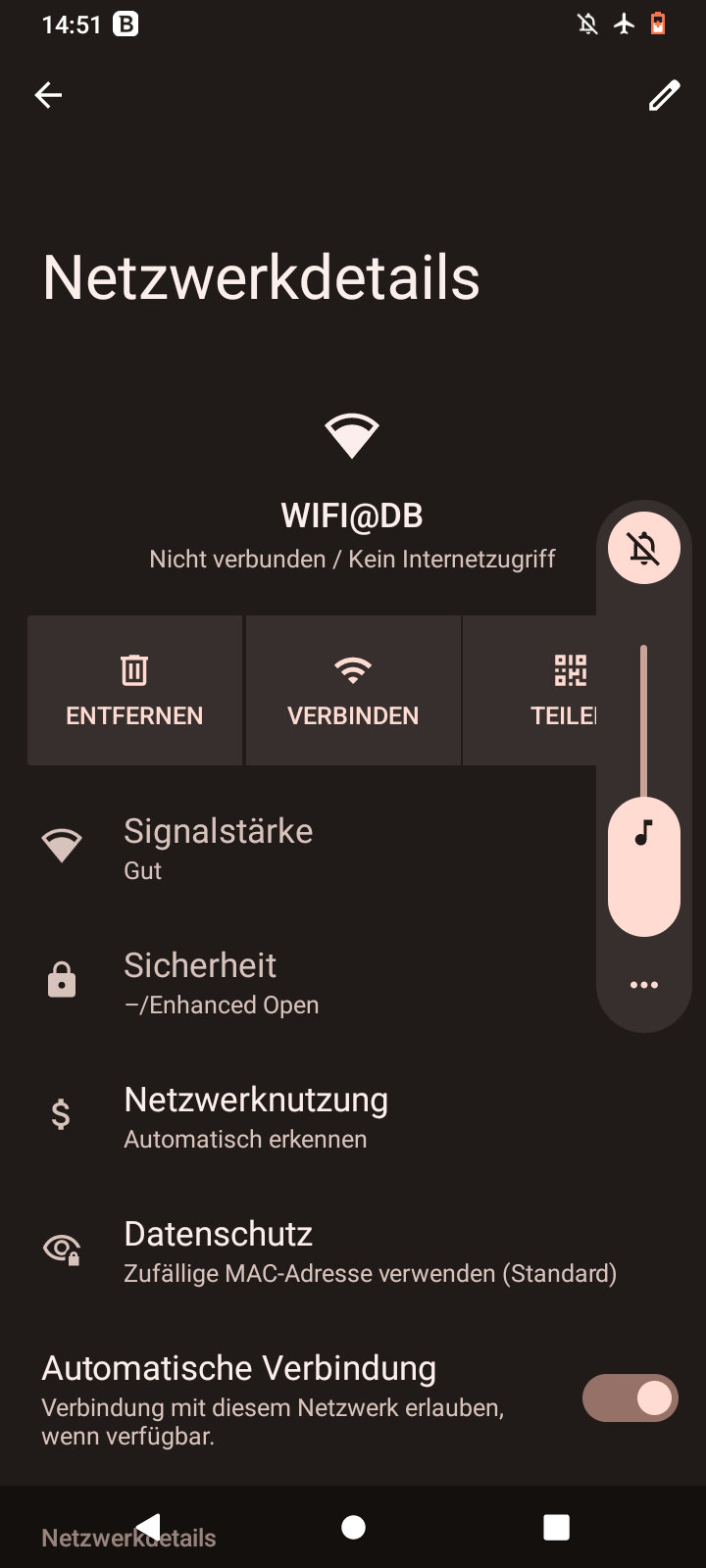Open recent apps overview
Image resolution: width=706 pixels, height=1568 pixels.
coord(556,1527)
